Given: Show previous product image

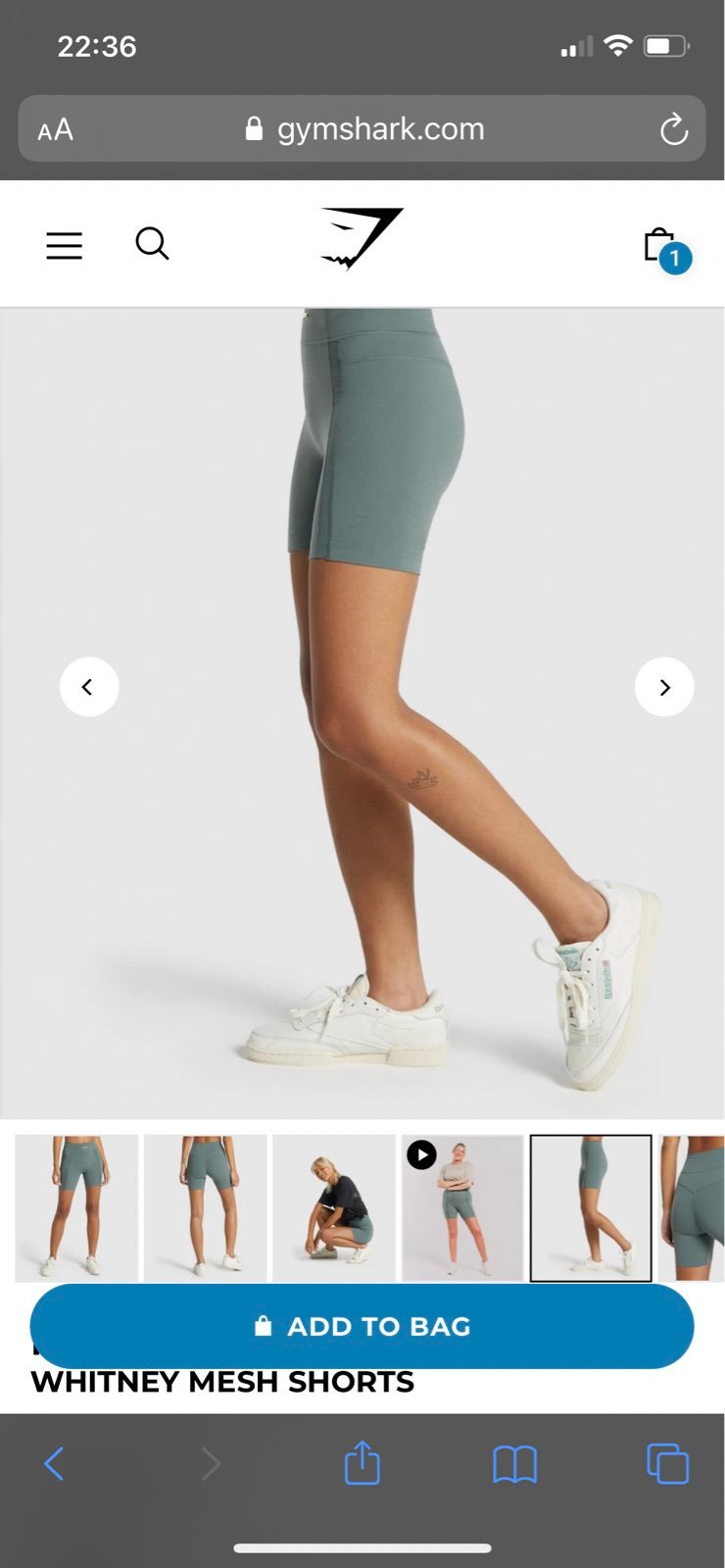Looking at the screenshot, I should [89, 687].
